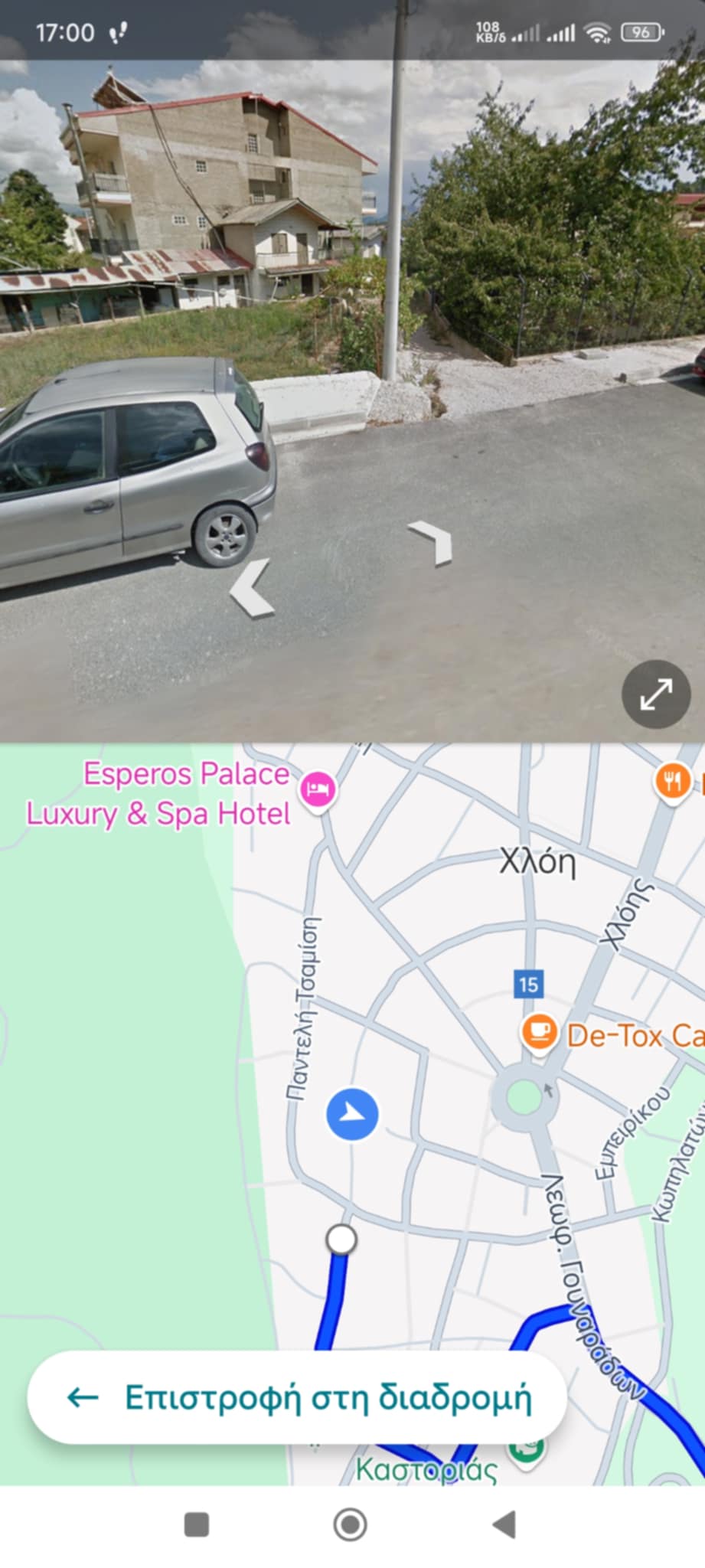This screenshot has height=1568, width=705.
Task: Expand the Street View to full screen
Action: coord(656,694)
